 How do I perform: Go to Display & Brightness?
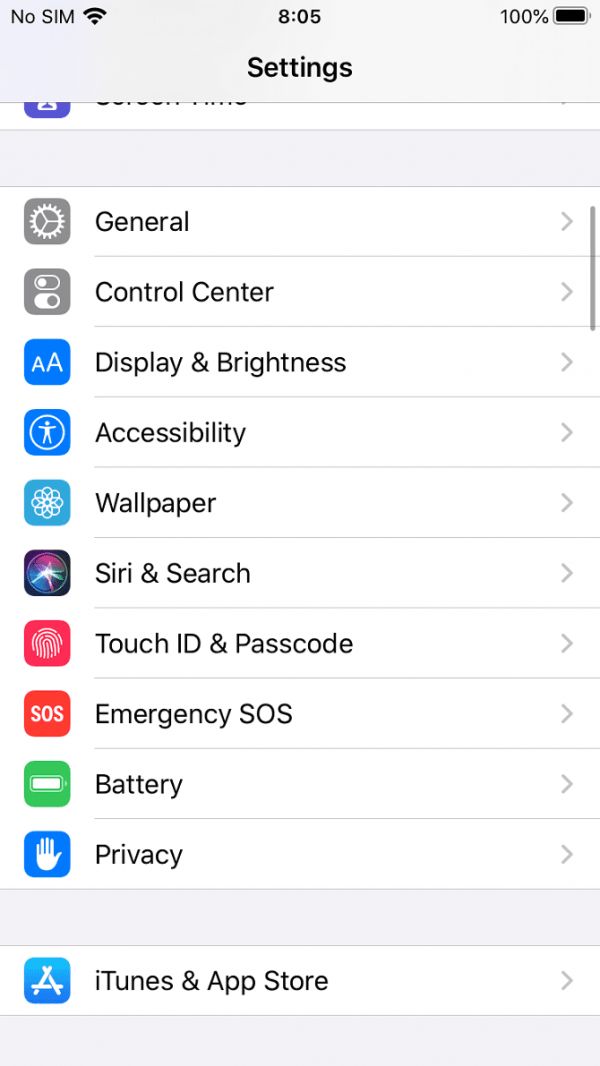(300, 362)
